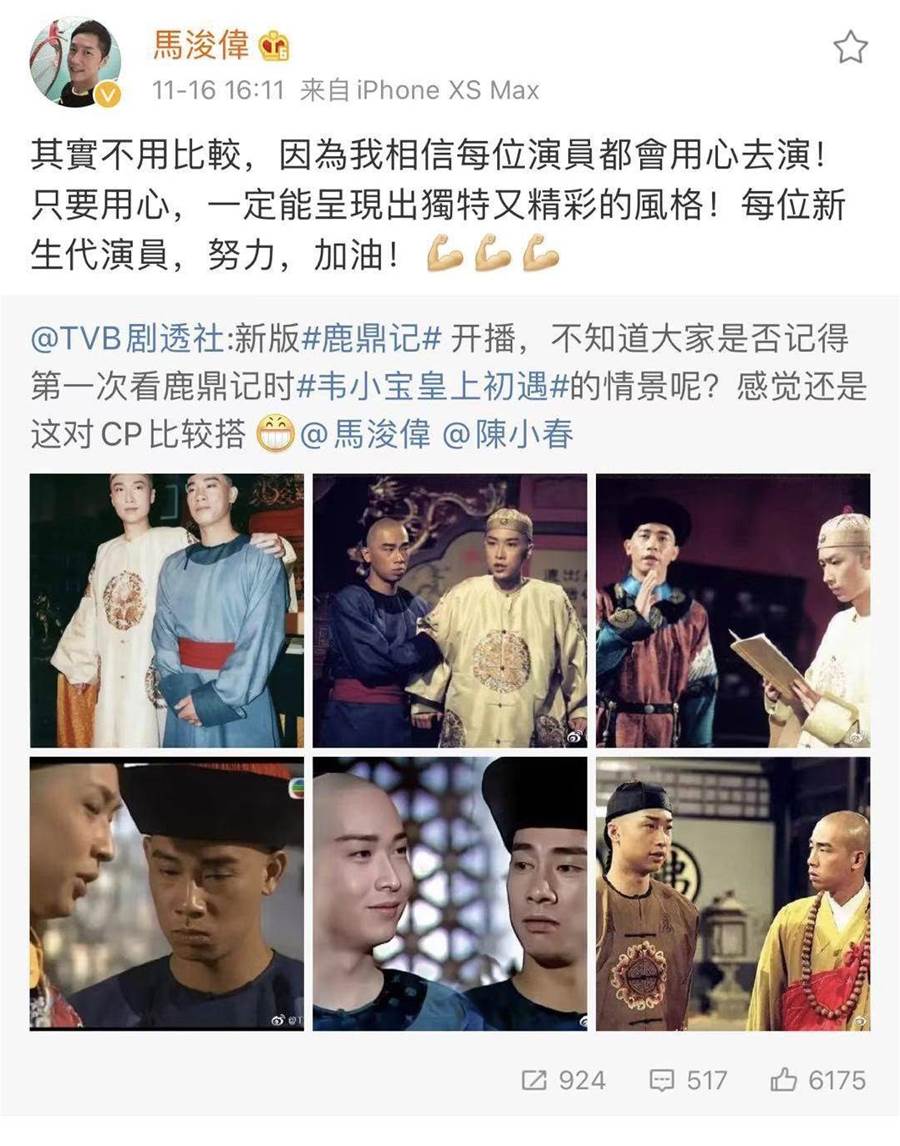900x1146 pixels.
Task: Open the #鹿鼎记# hashtag
Action: point(371,339)
